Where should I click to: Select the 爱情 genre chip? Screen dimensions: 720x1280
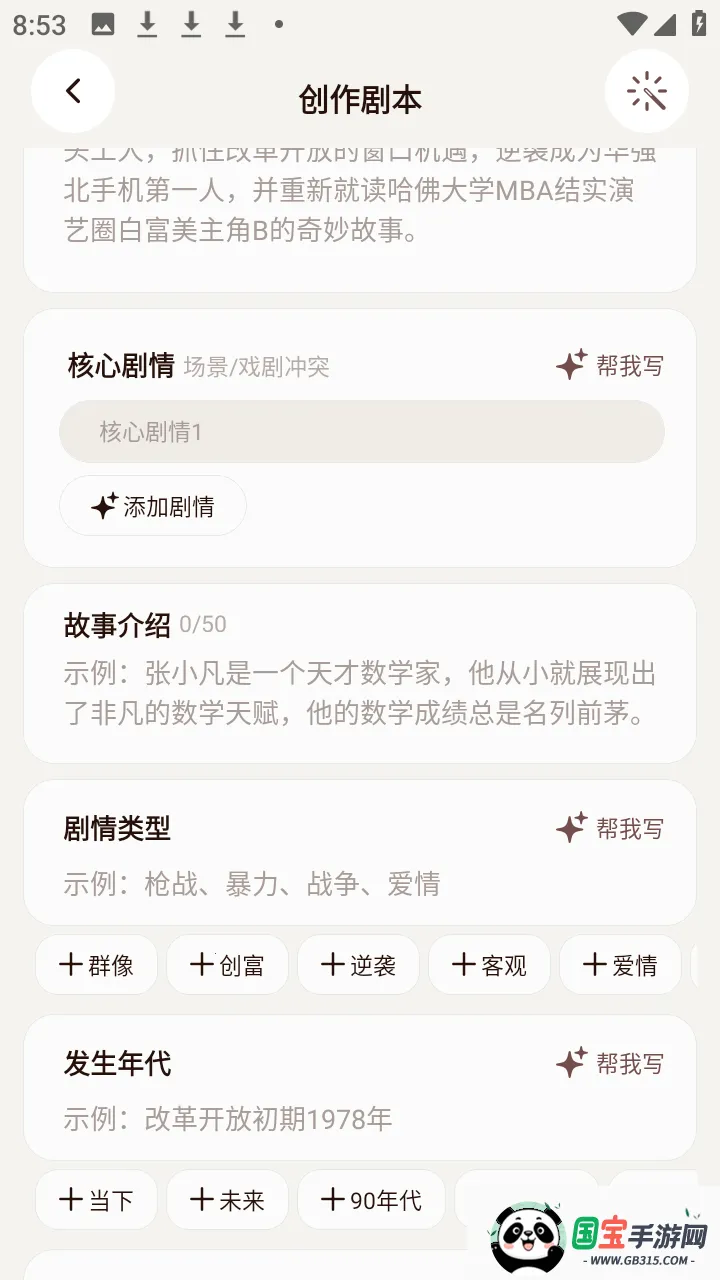(620, 965)
